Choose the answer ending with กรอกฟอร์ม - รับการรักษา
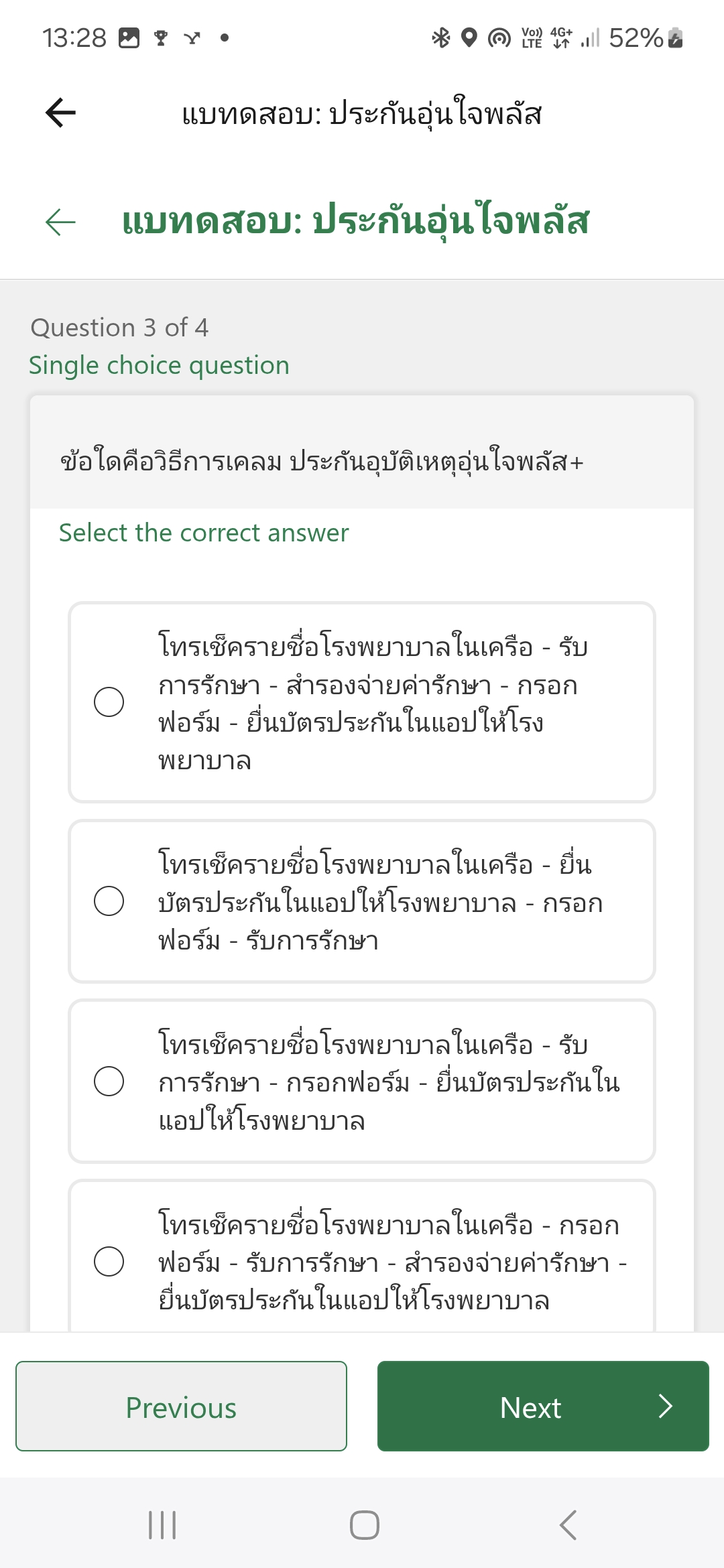This screenshot has width=724, height=1568. (x=362, y=901)
